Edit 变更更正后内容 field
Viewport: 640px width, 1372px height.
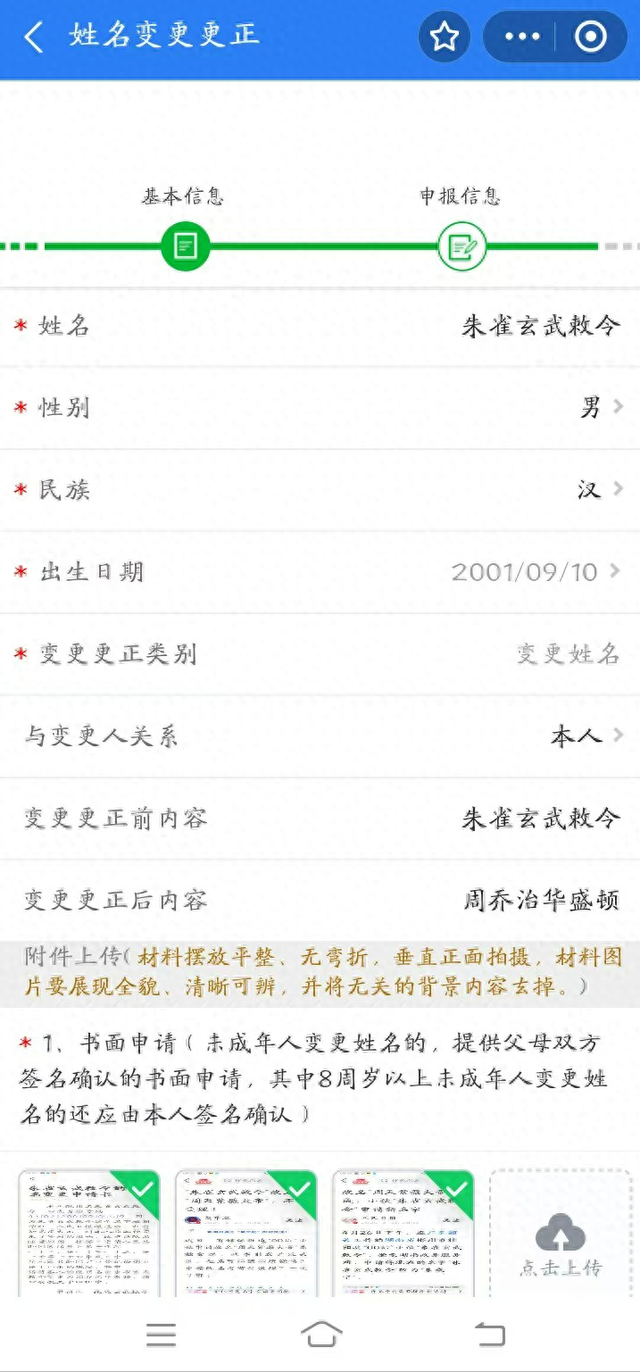(540, 900)
